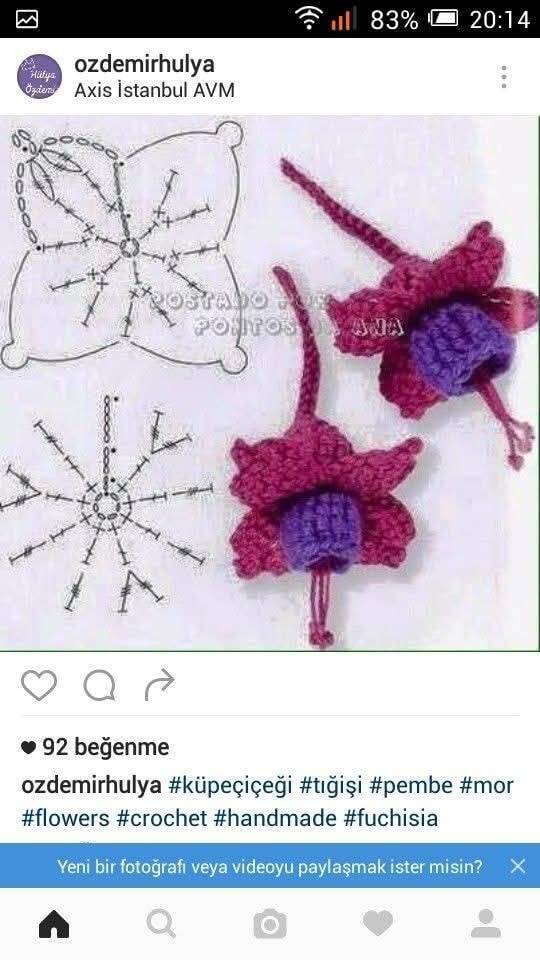Image resolution: width=540 pixels, height=960 pixels.
Task: Open the Axis İstanbul AVM location
Action: point(154,91)
